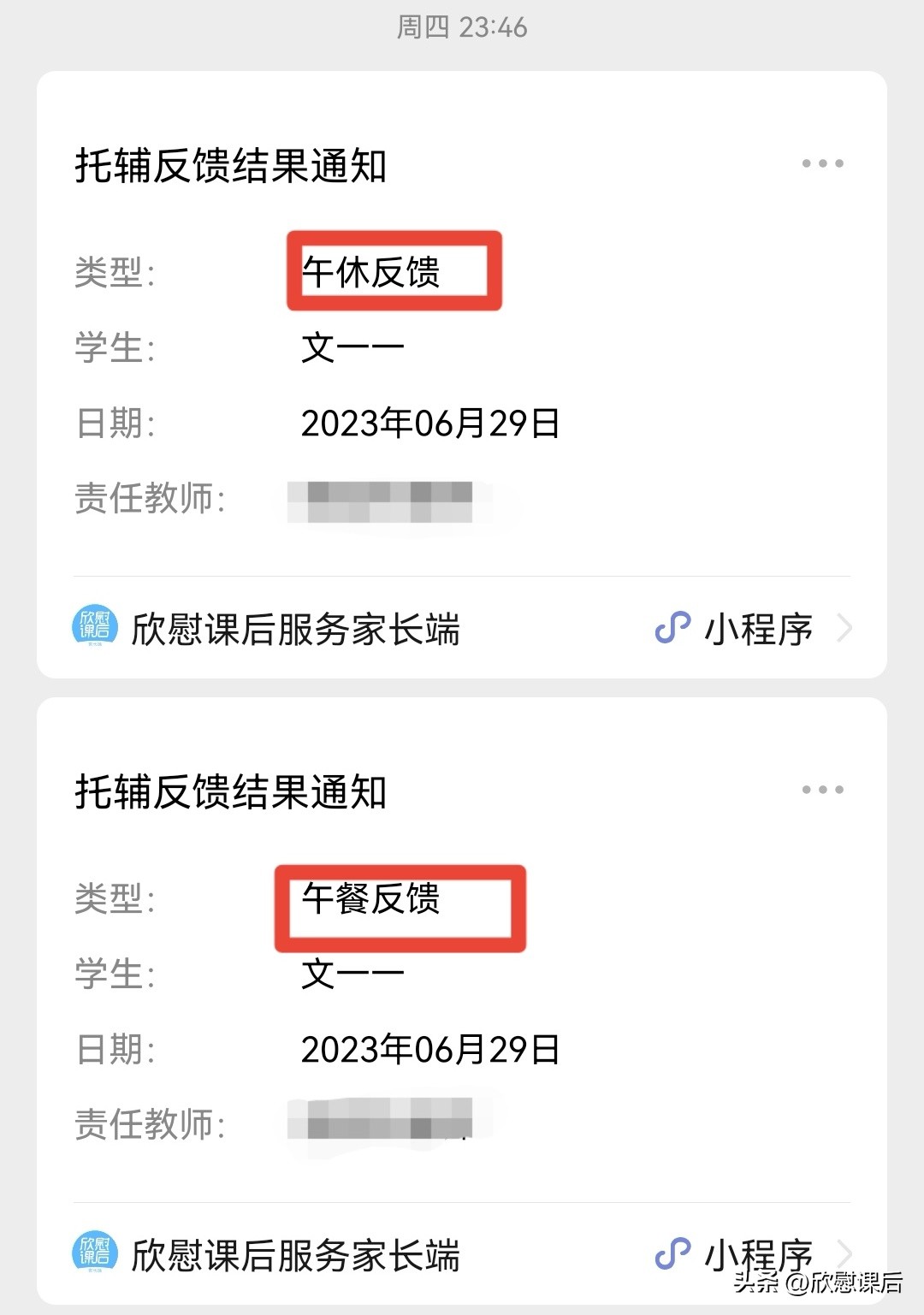Screen dimensions: 924x1315
Task: Expand the bottom card via its right chevron arrow
Action: point(845,1252)
